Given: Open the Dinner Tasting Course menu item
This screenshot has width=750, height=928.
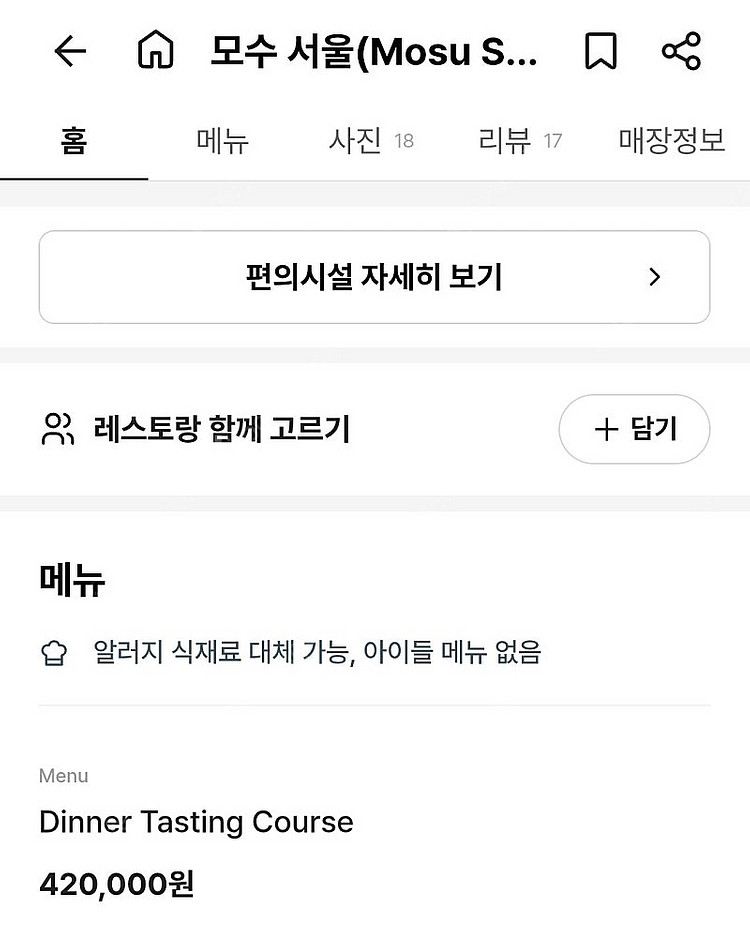Looking at the screenshot, I should 196,823.
